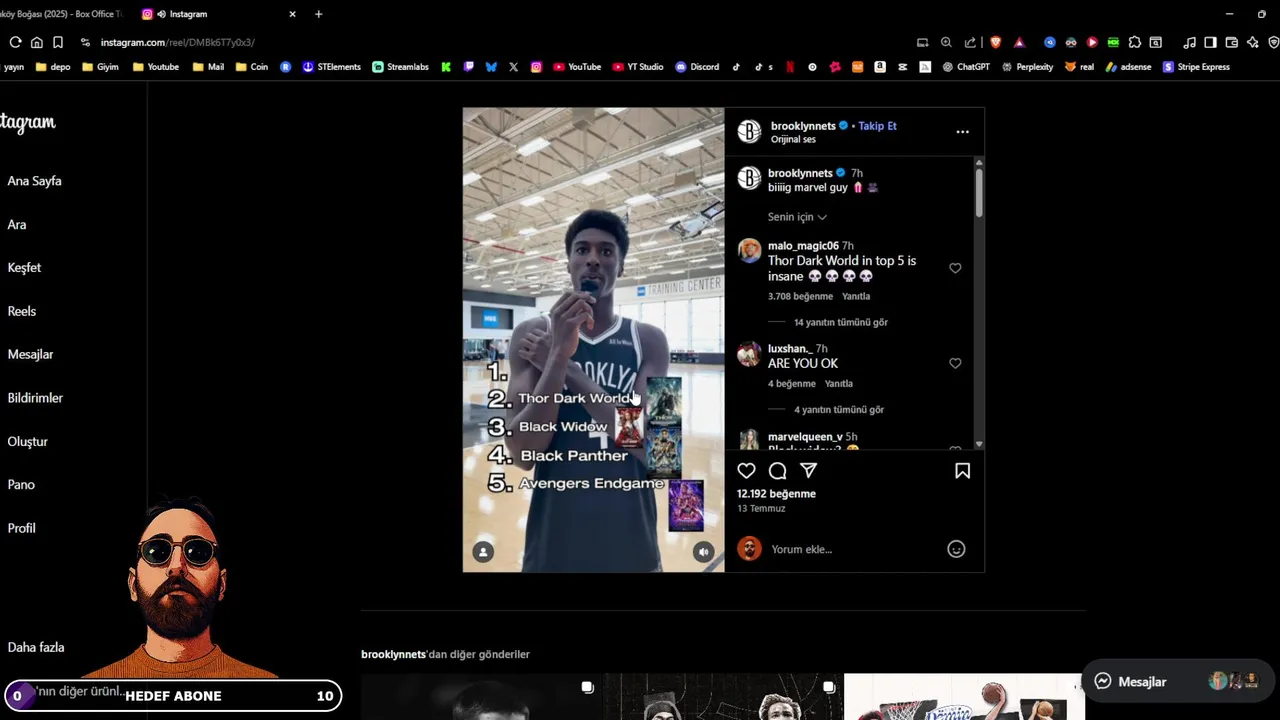Show tagged people on the reel

pyautogui.click(x=483, y=552)
